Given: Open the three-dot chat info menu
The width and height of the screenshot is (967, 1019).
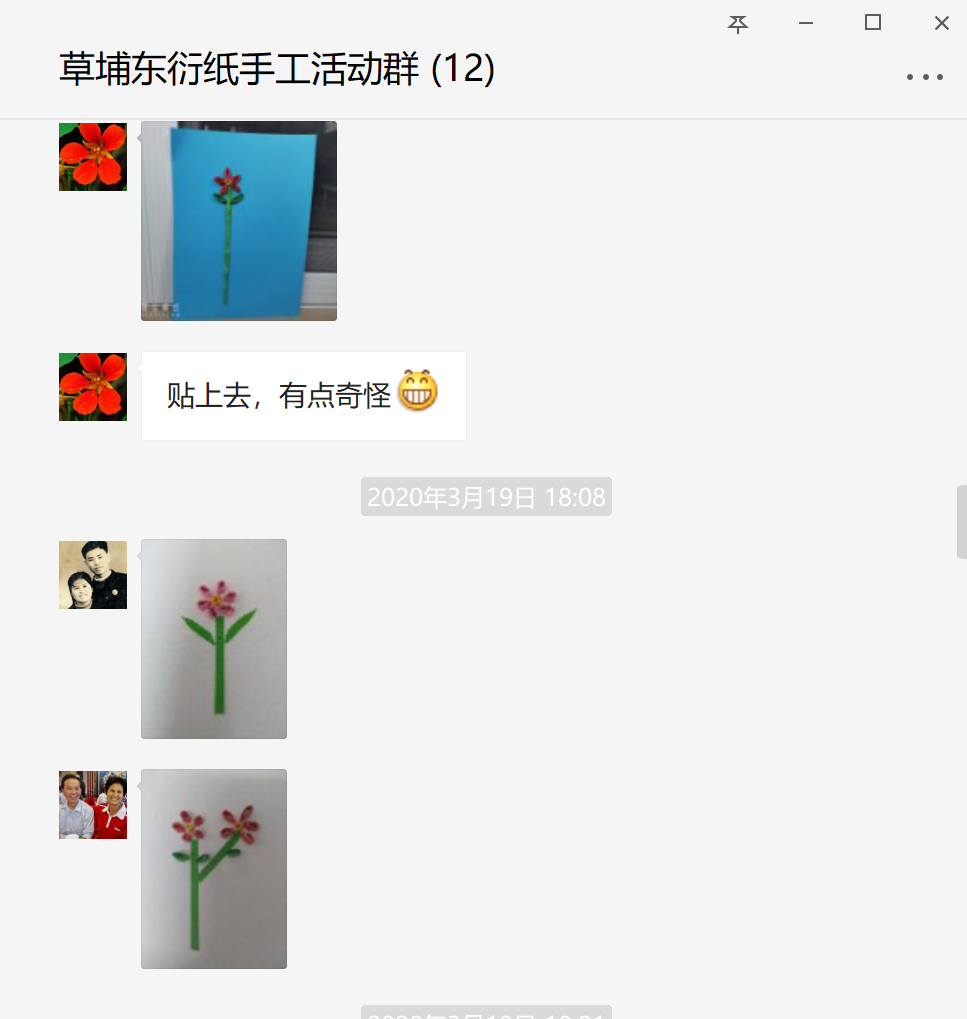Looking at the screenshot, I should point(924,77).
